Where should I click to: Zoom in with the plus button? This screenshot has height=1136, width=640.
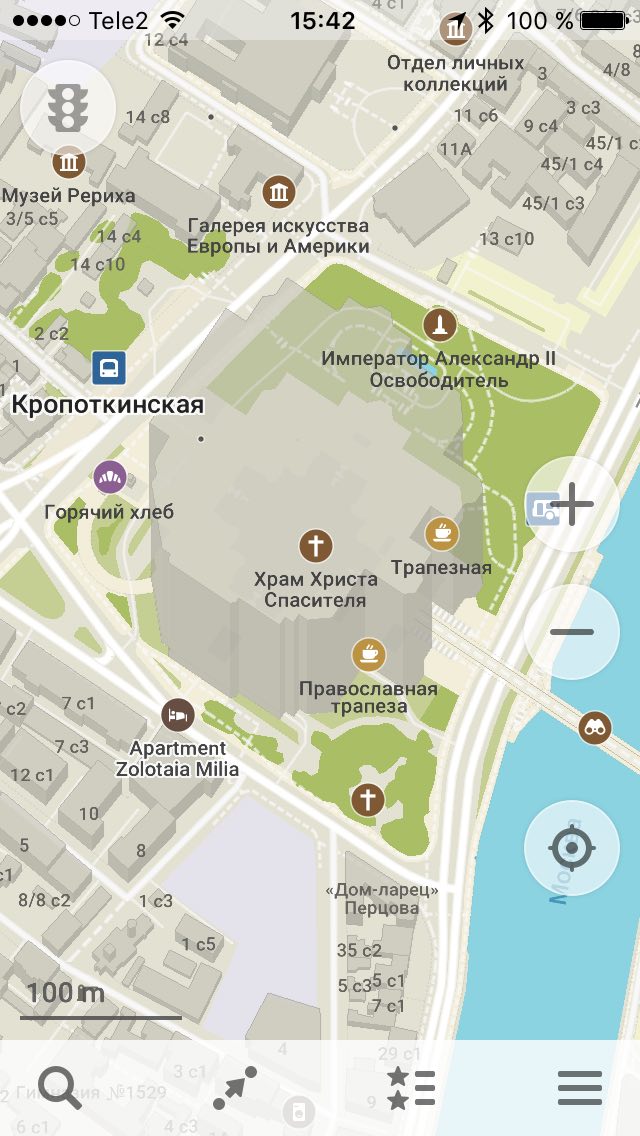572,504
